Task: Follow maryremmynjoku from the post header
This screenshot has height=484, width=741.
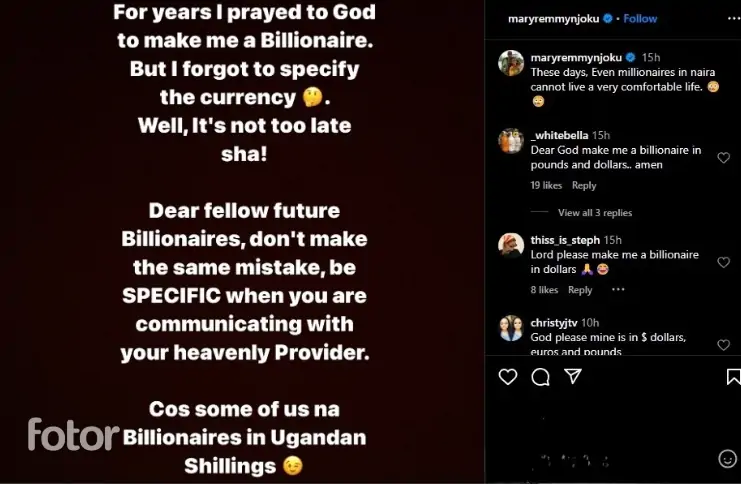Action: click(x=640, y=18)
